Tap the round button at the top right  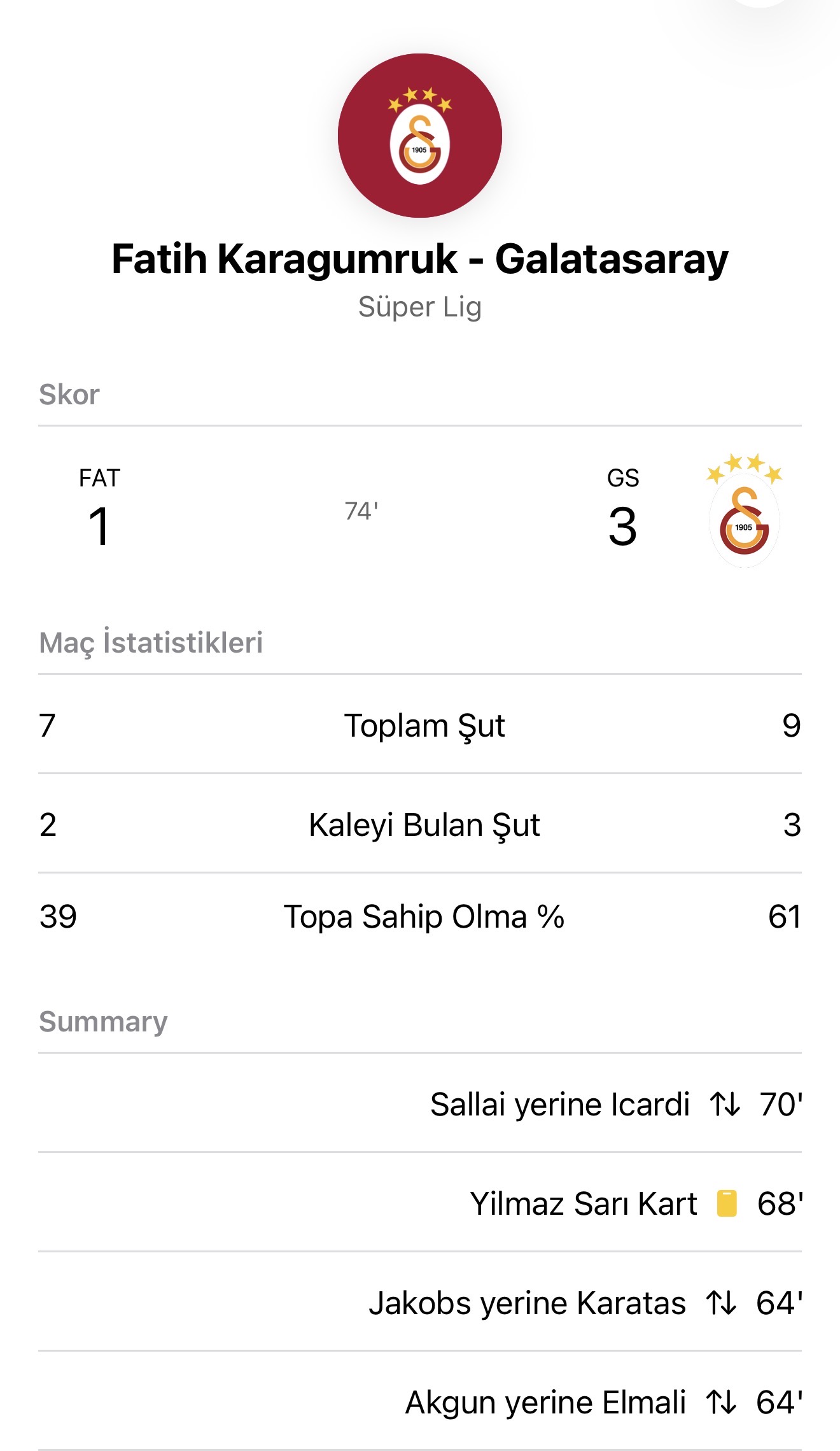tap(759, 2)
